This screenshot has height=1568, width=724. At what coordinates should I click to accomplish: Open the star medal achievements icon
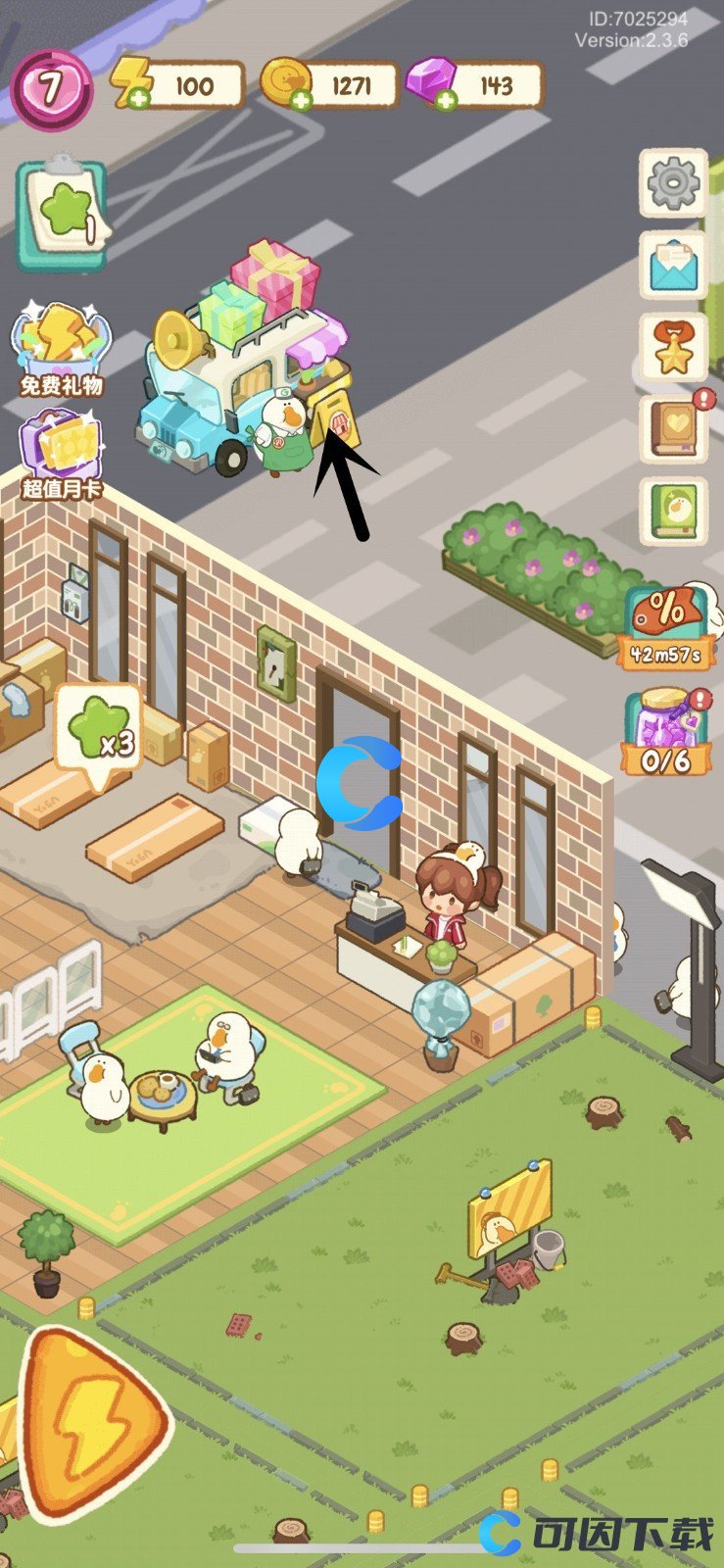tap(673, 347)
